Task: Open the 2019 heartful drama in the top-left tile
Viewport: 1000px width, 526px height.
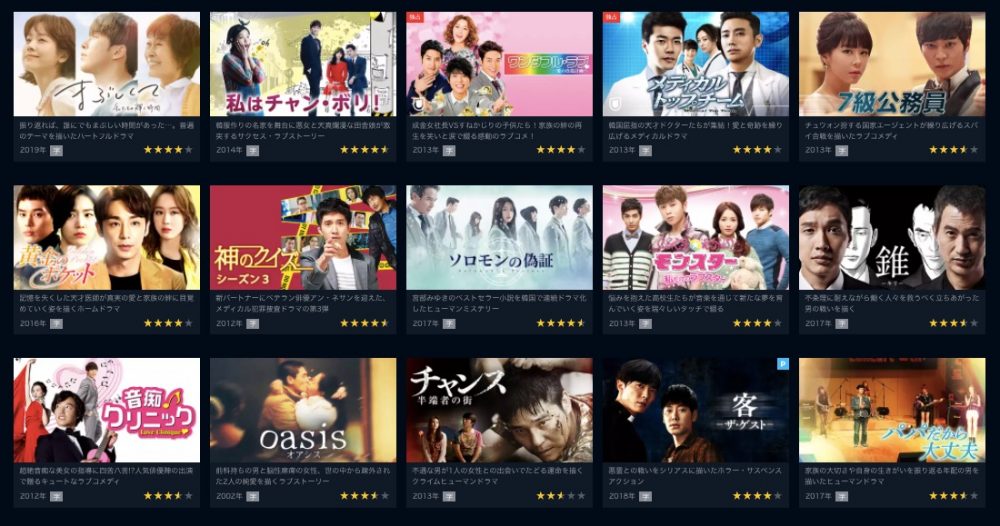Action: pos(107,64)
